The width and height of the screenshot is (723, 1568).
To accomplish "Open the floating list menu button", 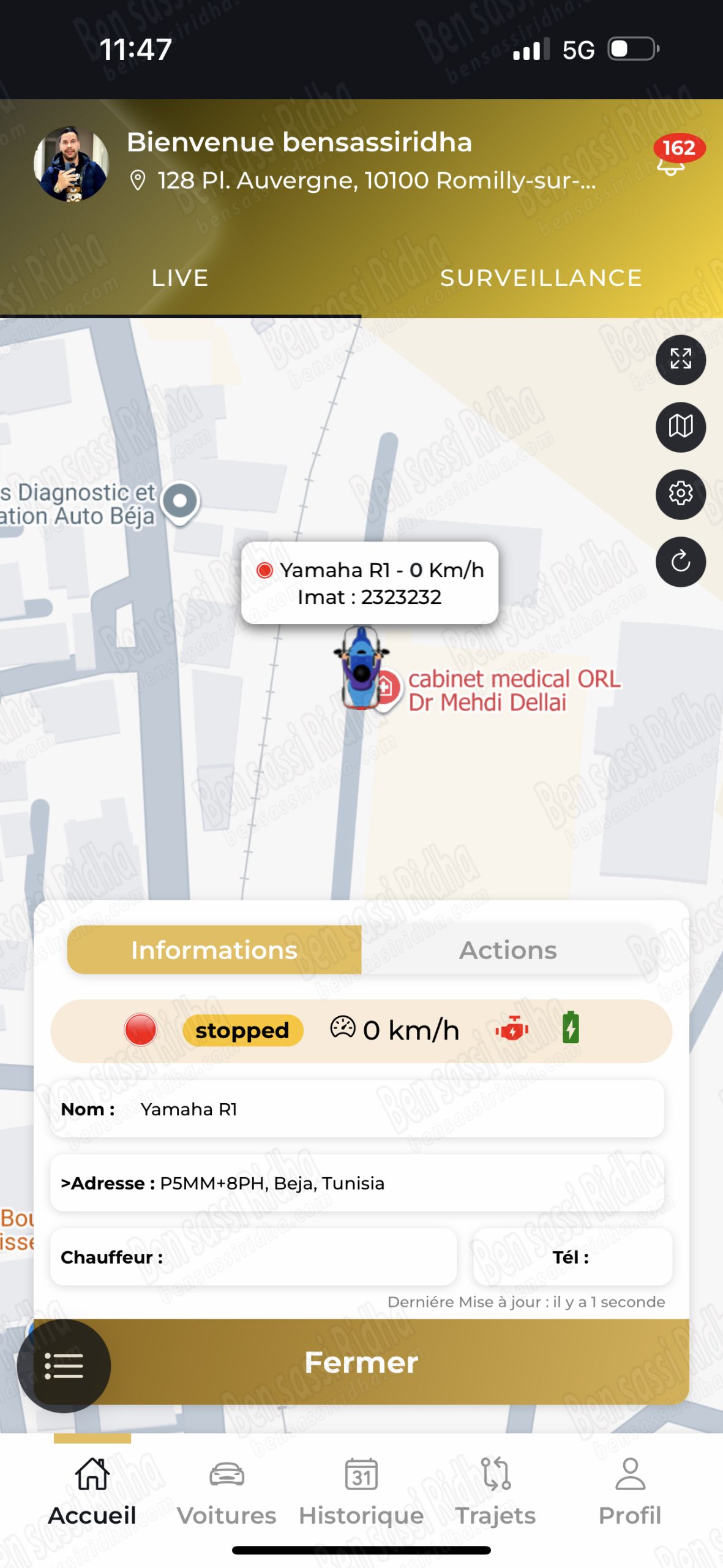I will coord(64,1366).
